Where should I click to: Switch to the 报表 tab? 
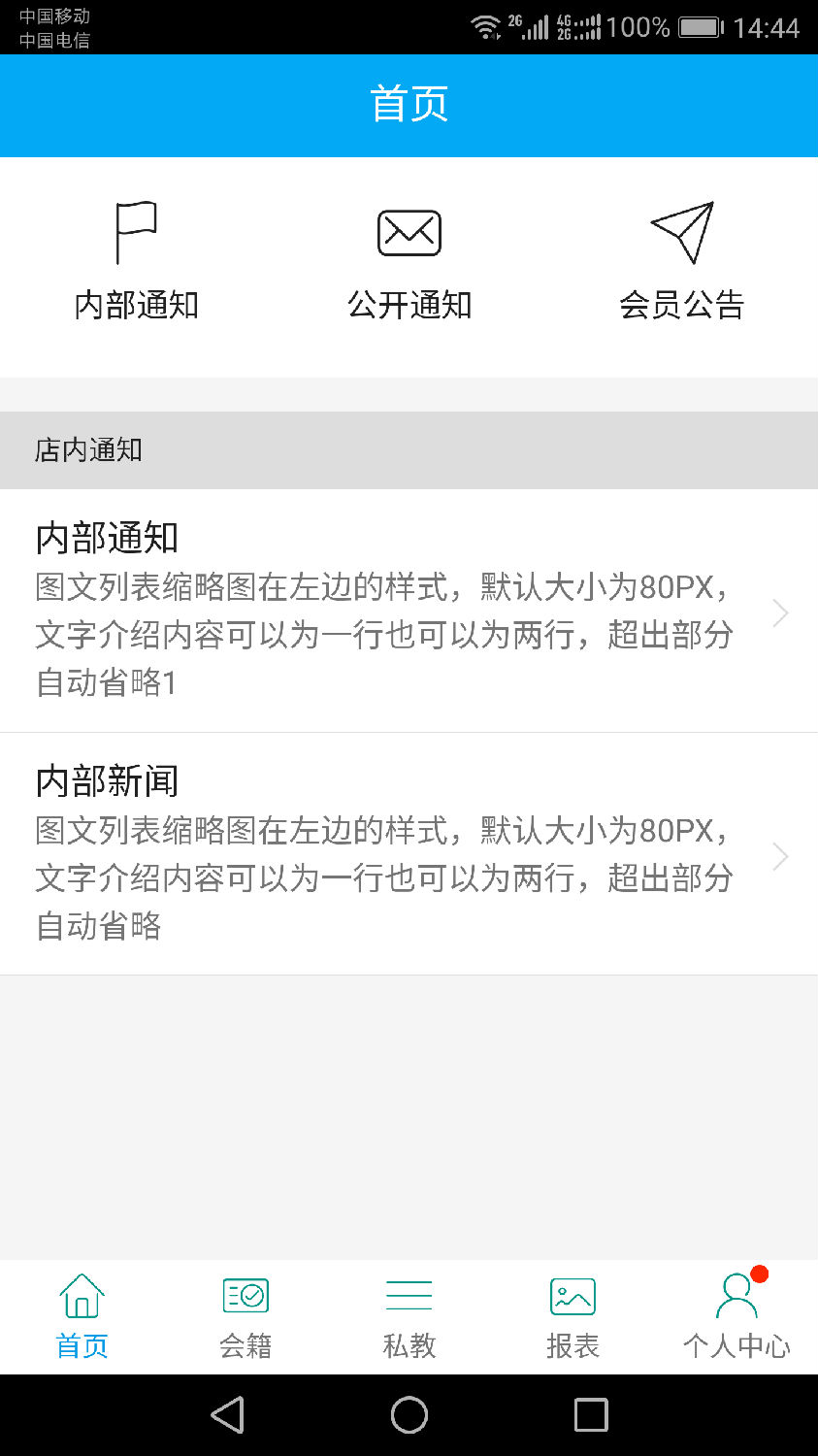[x=573, y=1317]
